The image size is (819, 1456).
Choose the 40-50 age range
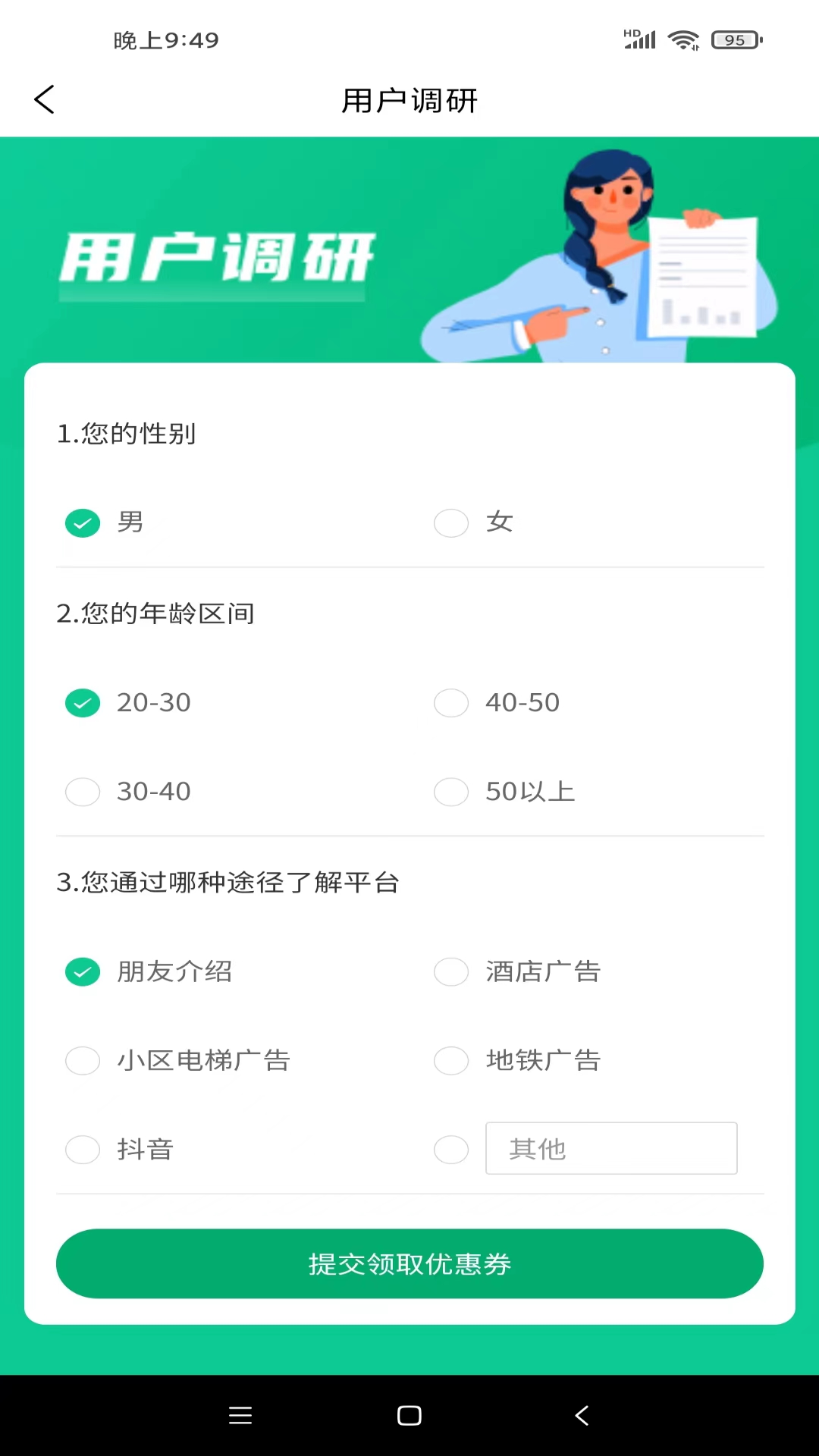451,703
